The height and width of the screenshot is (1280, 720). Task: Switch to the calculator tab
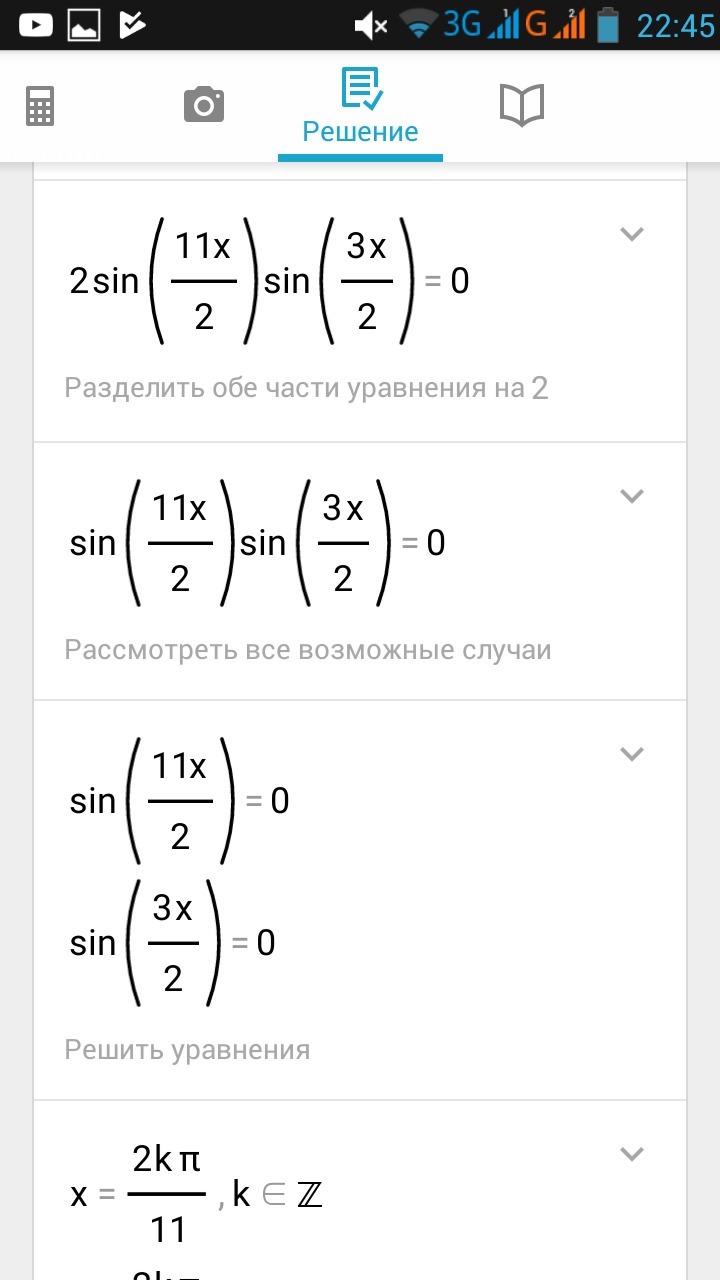[x=40, y=105]
